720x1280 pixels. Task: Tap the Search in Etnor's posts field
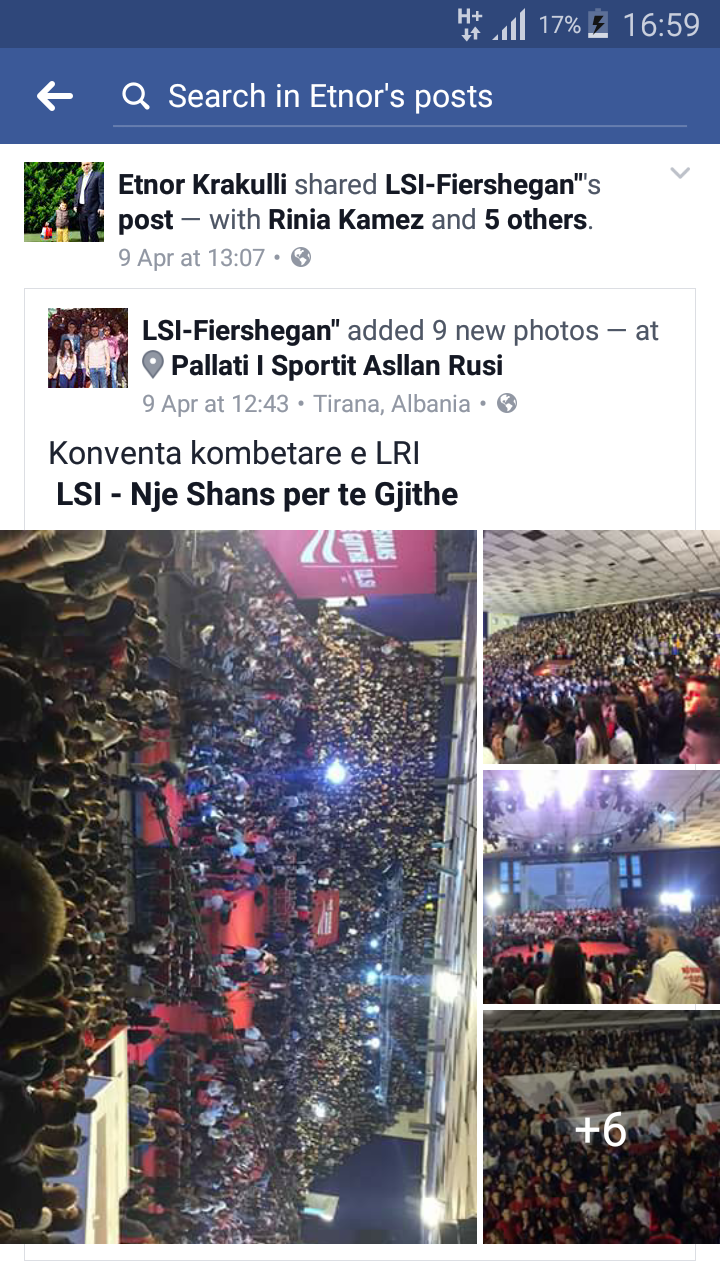(400, 96)
